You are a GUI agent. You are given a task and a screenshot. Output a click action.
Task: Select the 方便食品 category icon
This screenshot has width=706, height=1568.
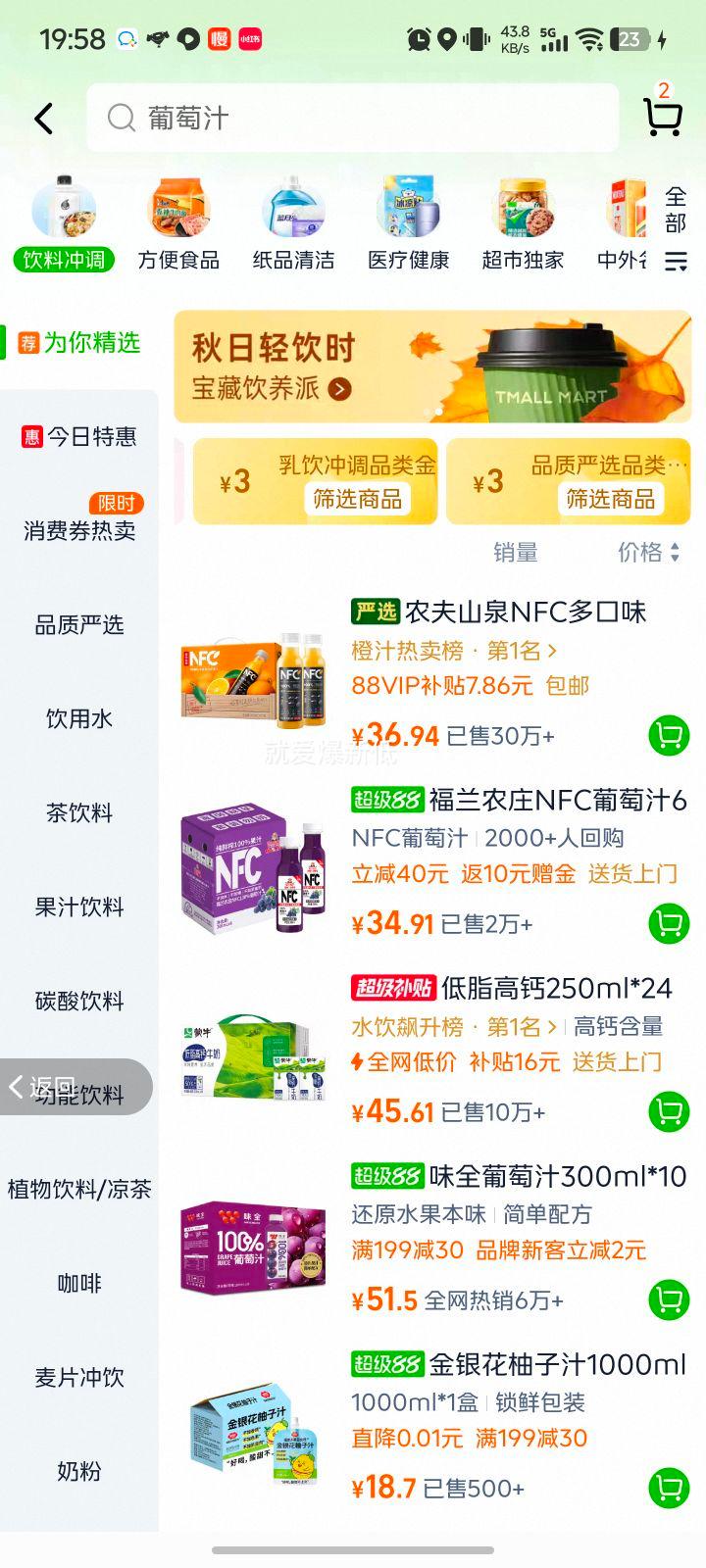(x=178, y=210)
